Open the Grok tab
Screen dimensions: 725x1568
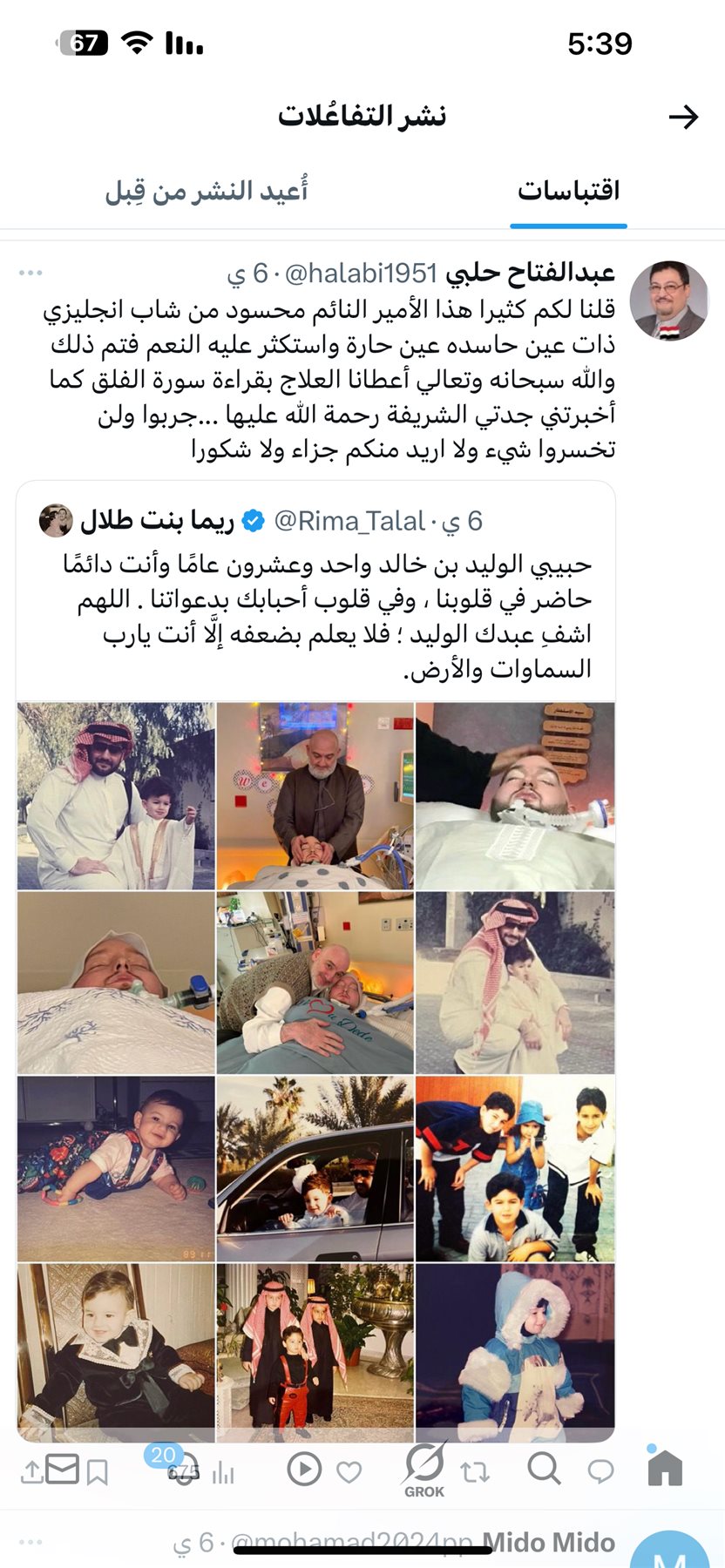(424, 1469)
